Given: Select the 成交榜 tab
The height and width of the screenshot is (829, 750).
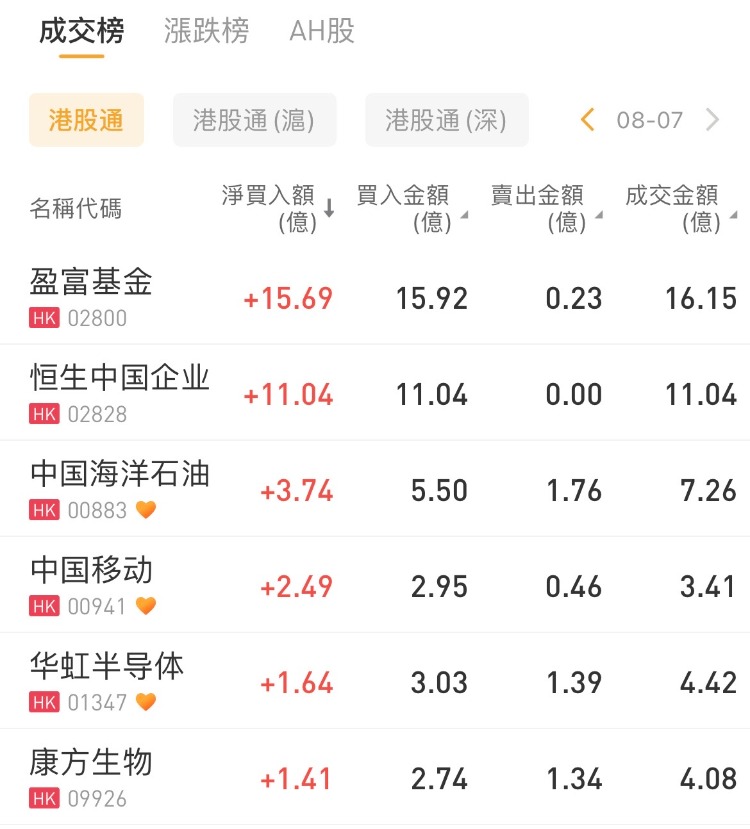Looking at the screenshot, I should (x=82, y=31).
